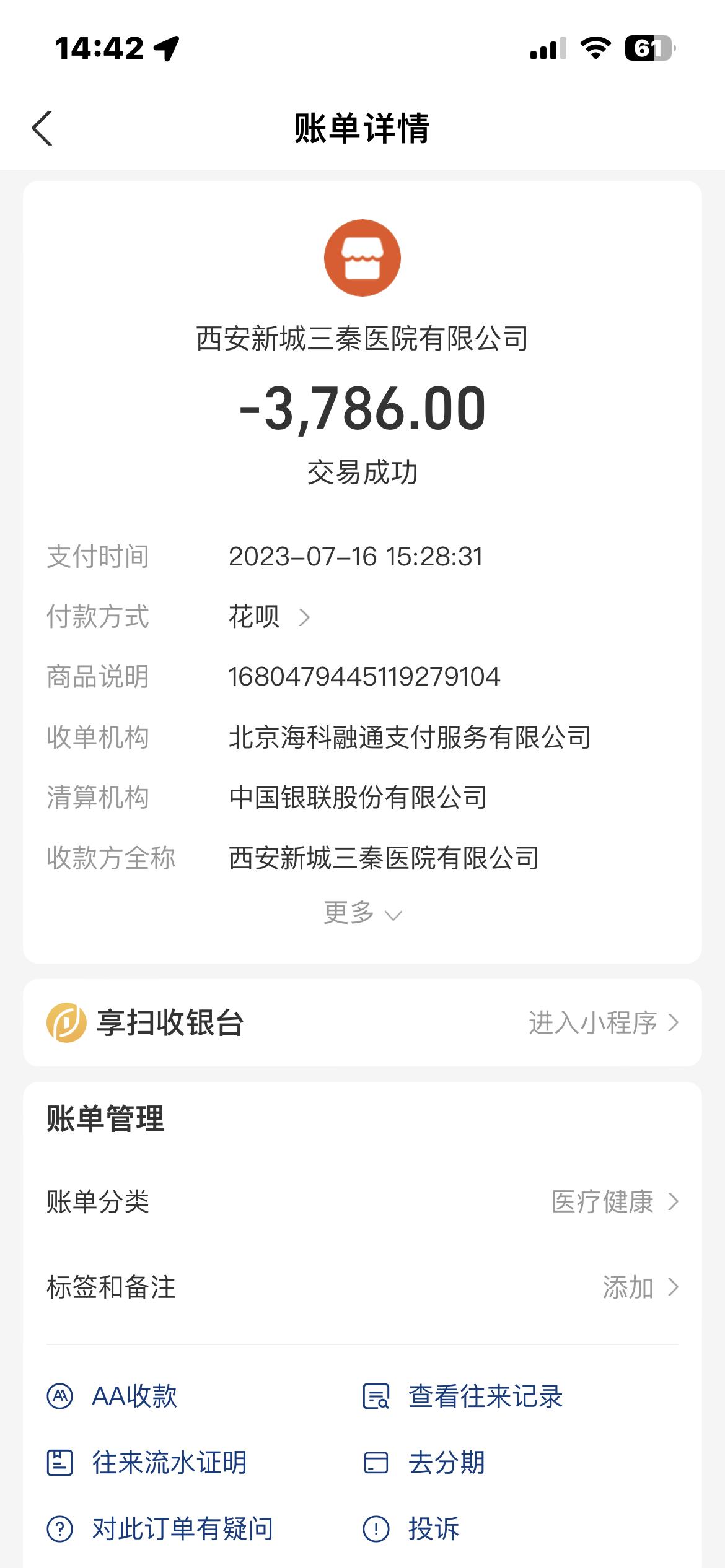Tap the merchant name 西安新城三秦医院有限公司
The image size is (725, 1568).
pos(362,338)
